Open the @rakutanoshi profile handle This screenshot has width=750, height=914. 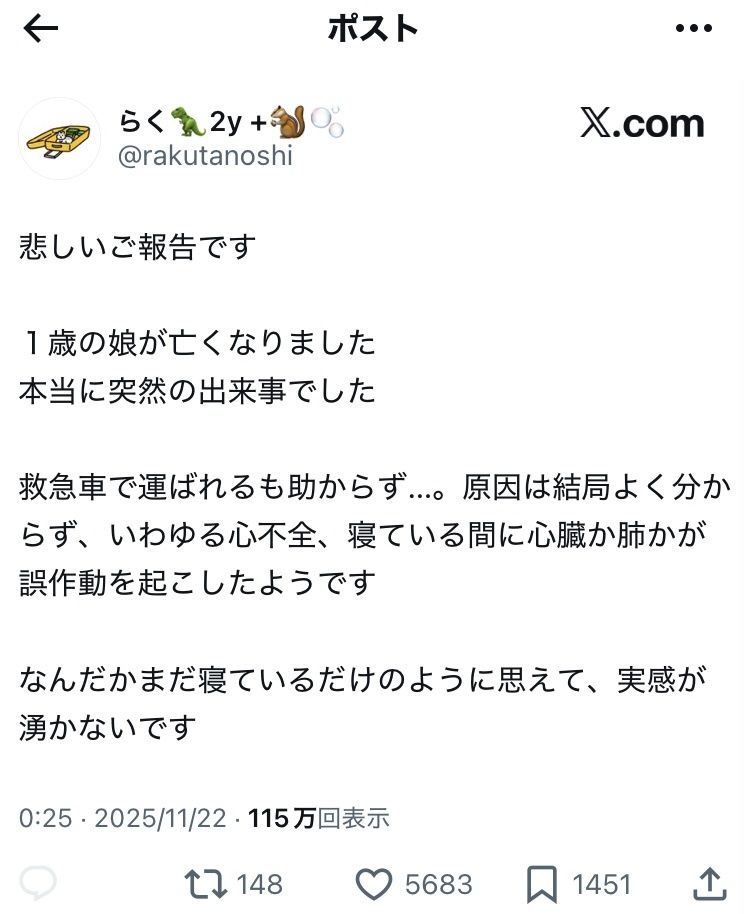click(205, 156)
